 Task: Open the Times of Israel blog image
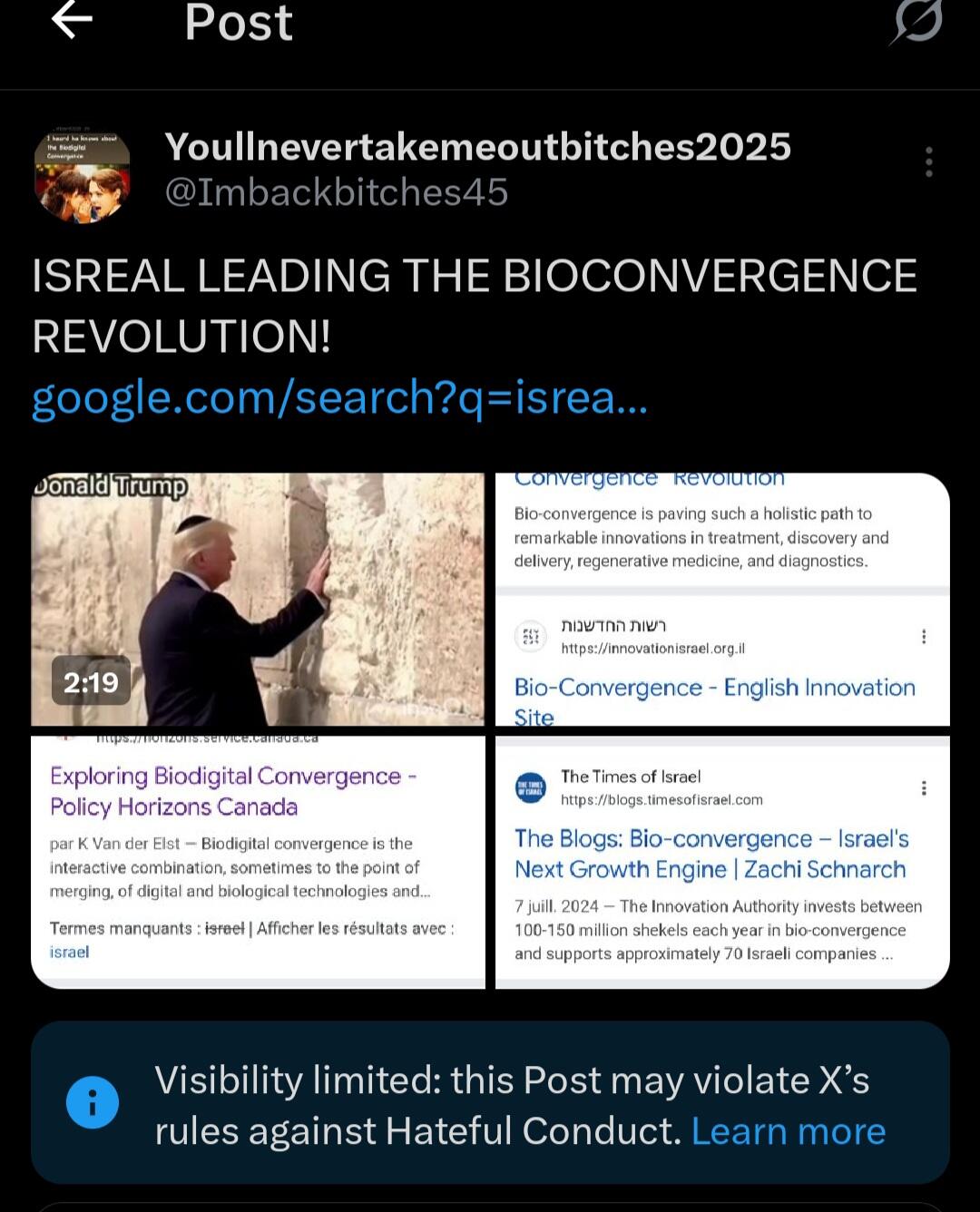(x=721, y=860)
